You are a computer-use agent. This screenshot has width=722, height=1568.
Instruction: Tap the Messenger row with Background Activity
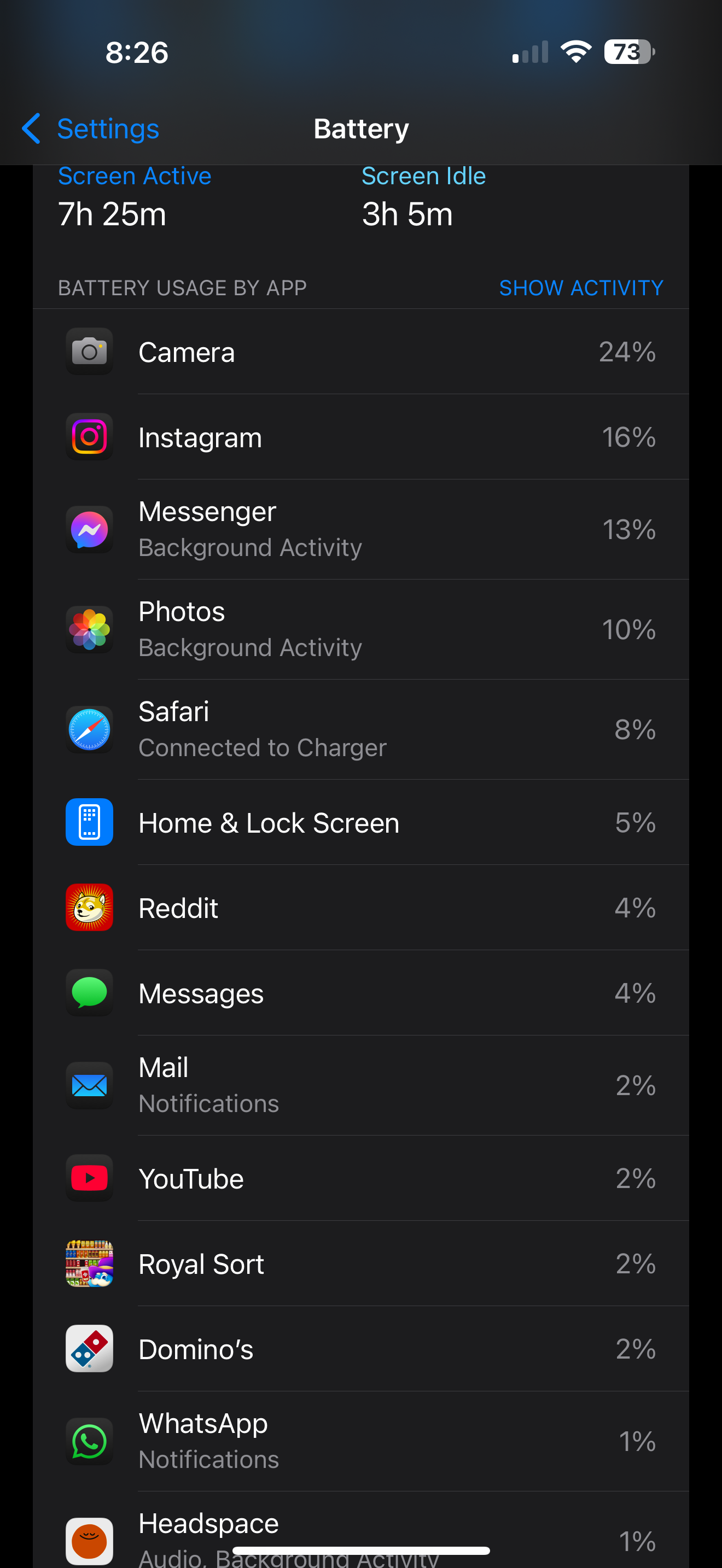360,529
